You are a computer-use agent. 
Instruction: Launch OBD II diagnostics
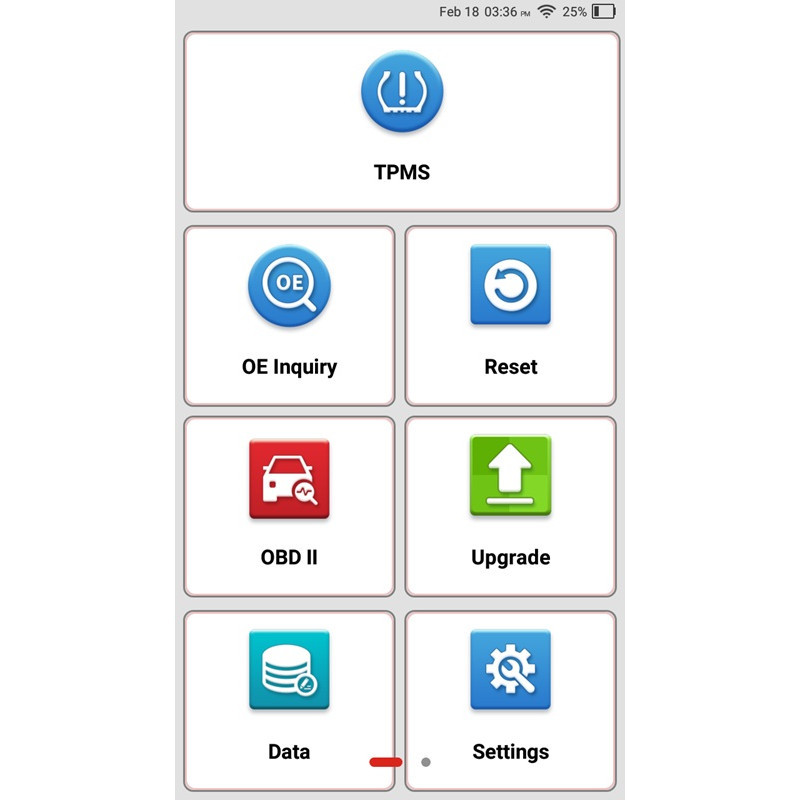click(289, 506)
